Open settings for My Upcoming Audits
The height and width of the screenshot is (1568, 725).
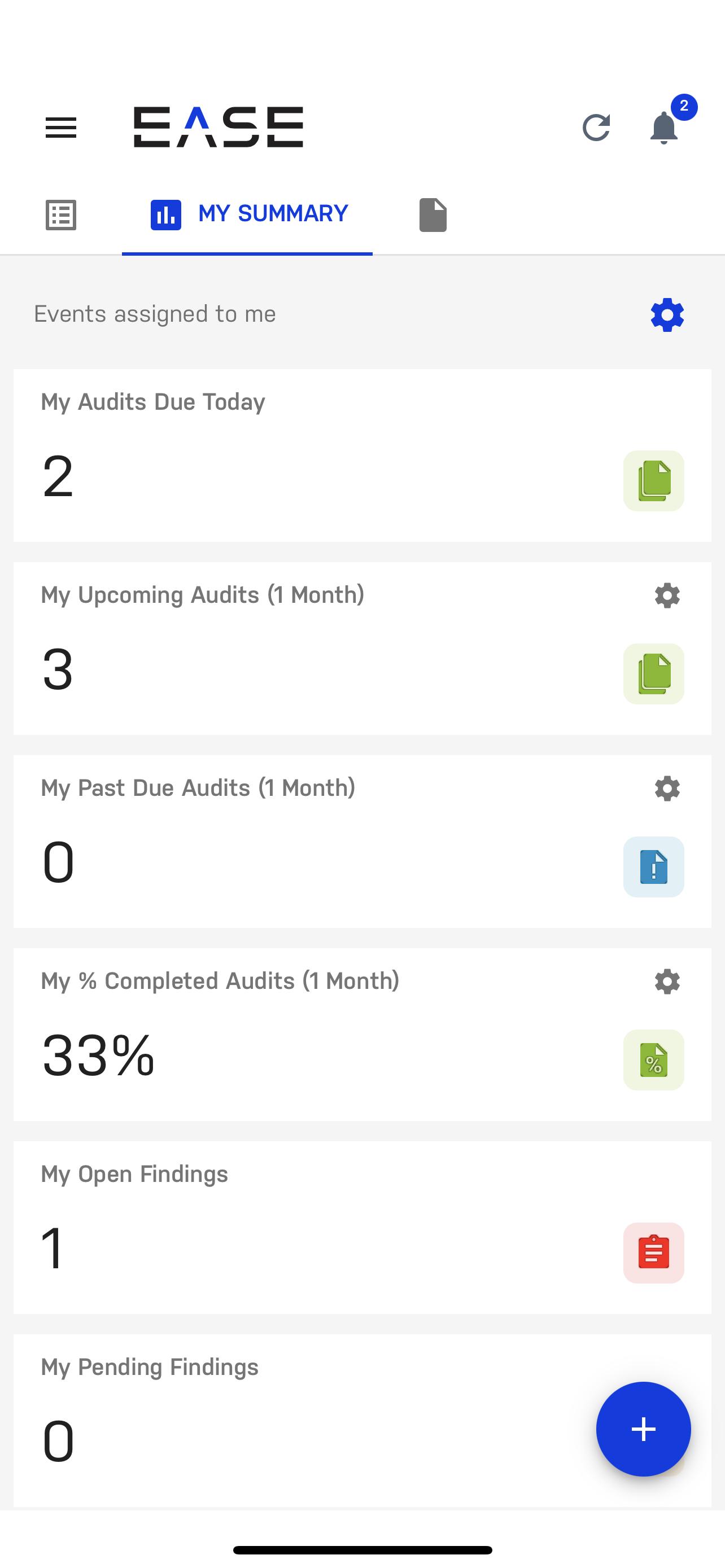667,595
